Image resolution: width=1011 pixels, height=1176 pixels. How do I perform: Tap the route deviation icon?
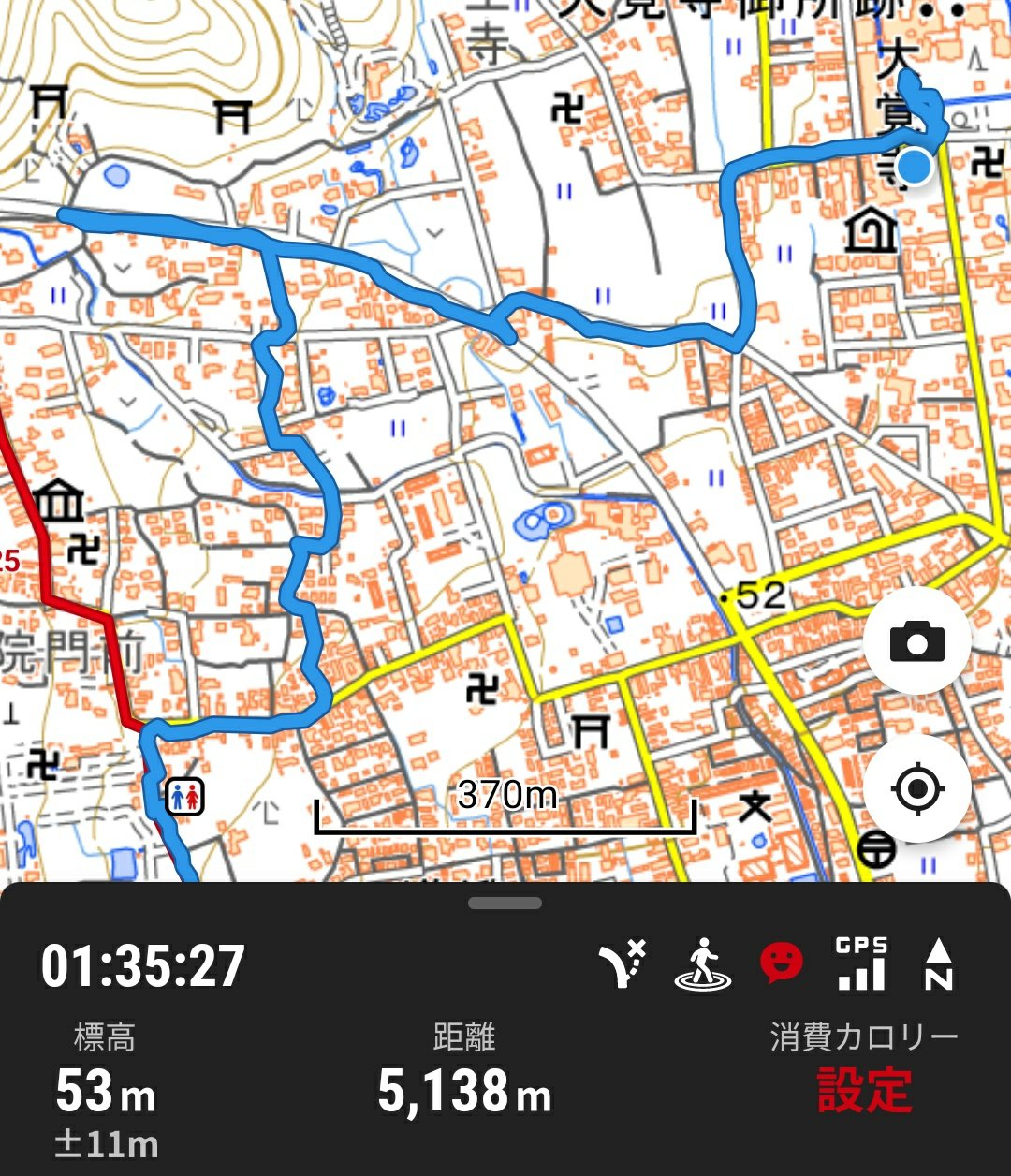623,964
